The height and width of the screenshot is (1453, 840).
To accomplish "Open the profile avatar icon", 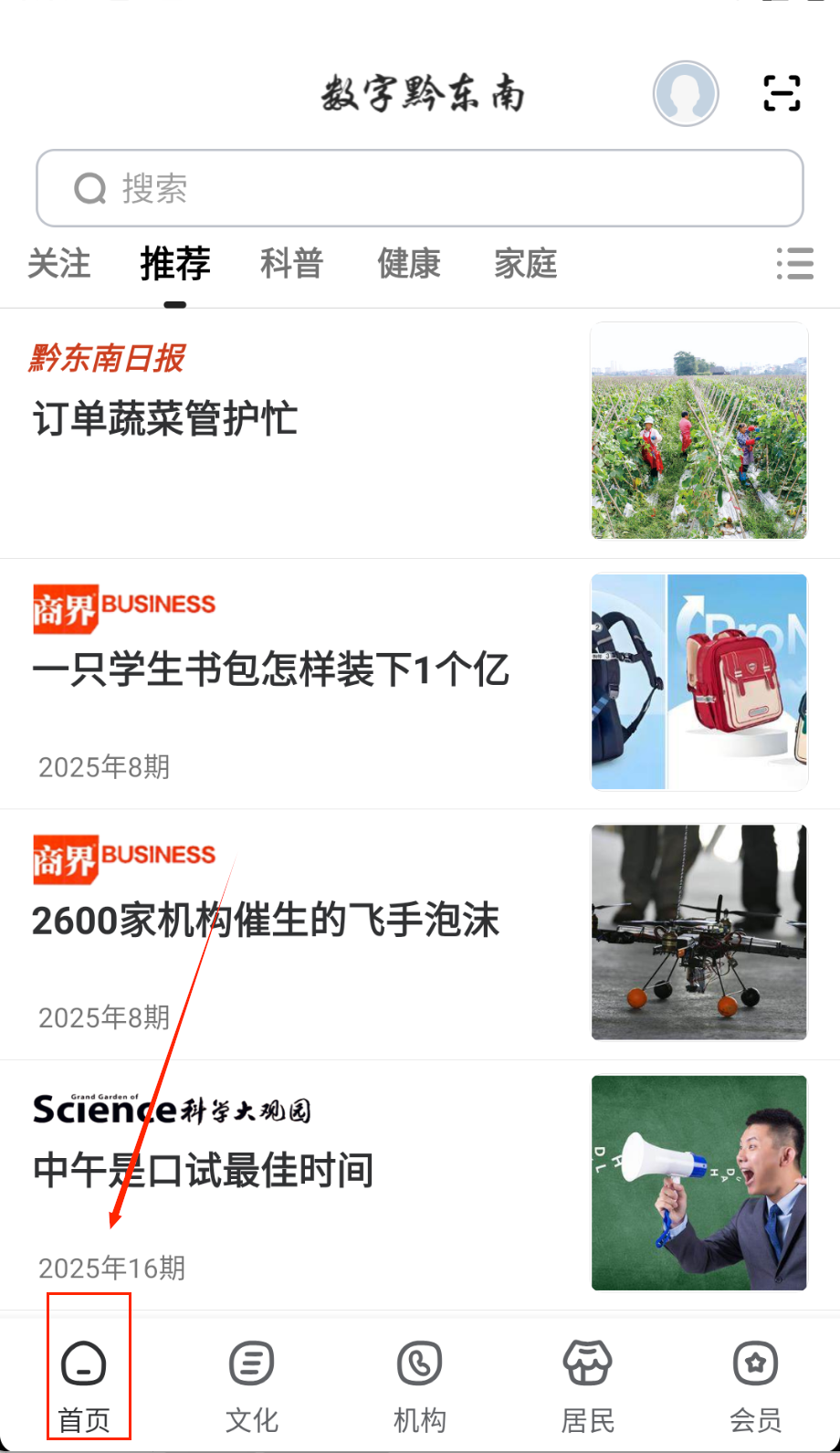I will [x=686, y=93].
